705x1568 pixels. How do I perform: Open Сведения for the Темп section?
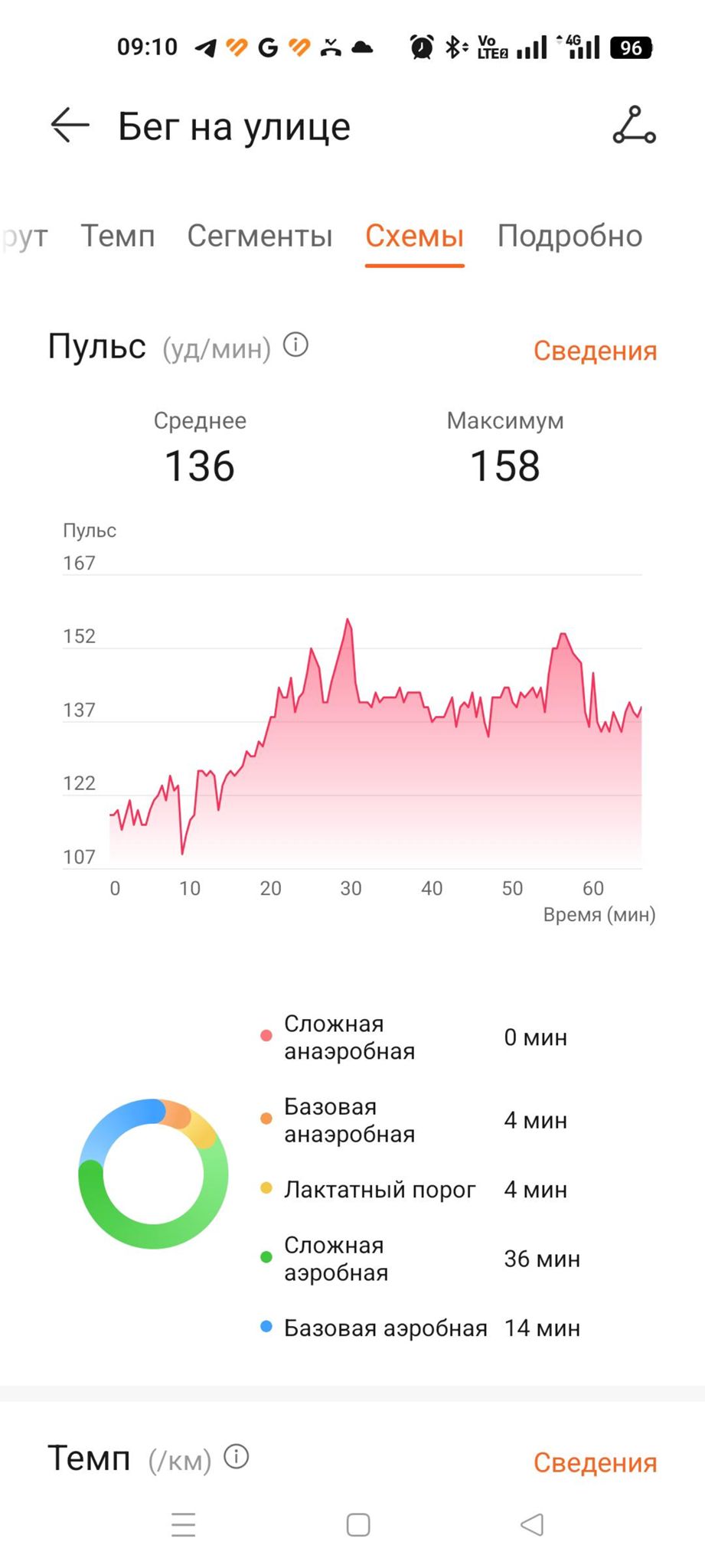(595, 1462)
